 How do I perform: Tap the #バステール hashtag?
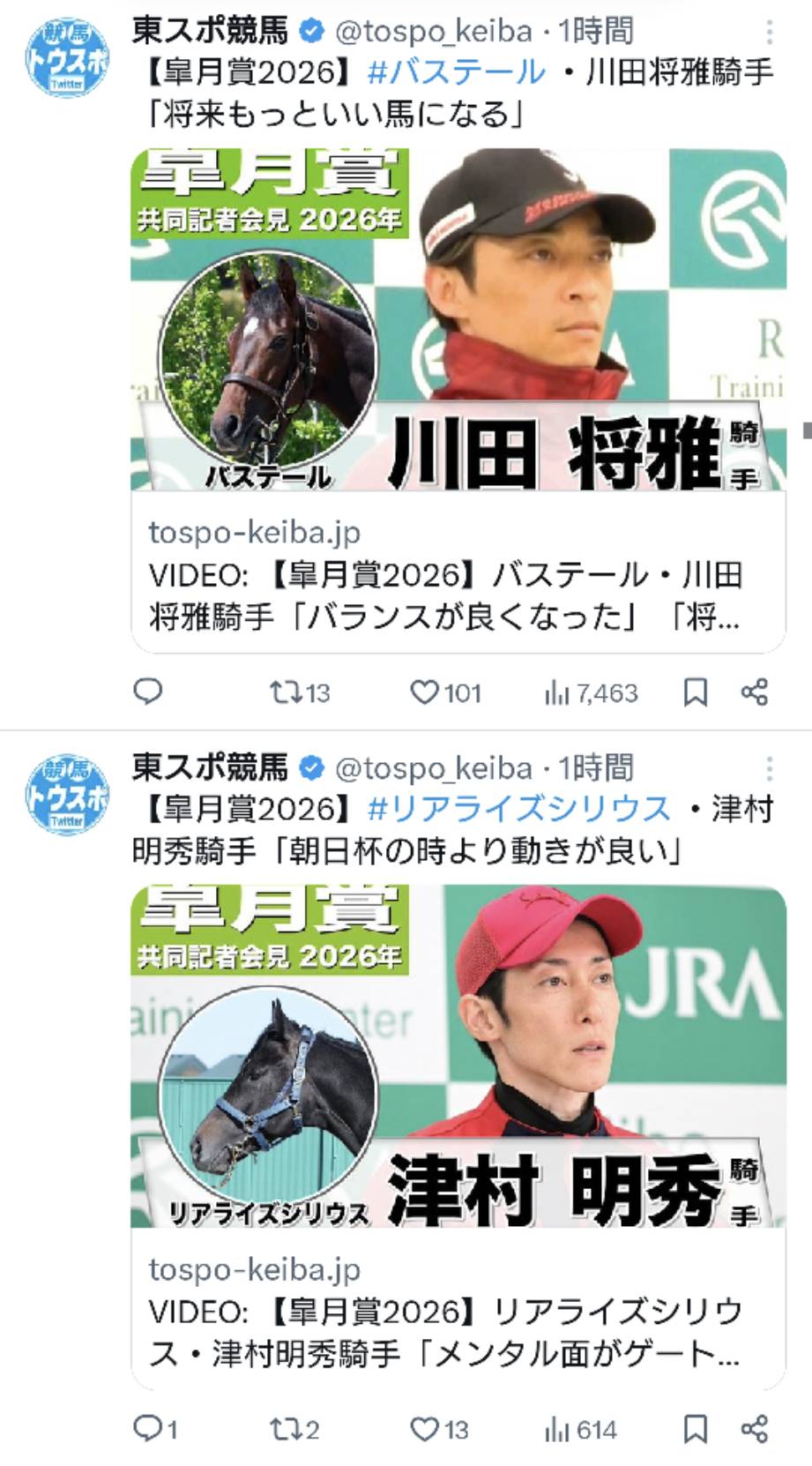tap(456, 72)
